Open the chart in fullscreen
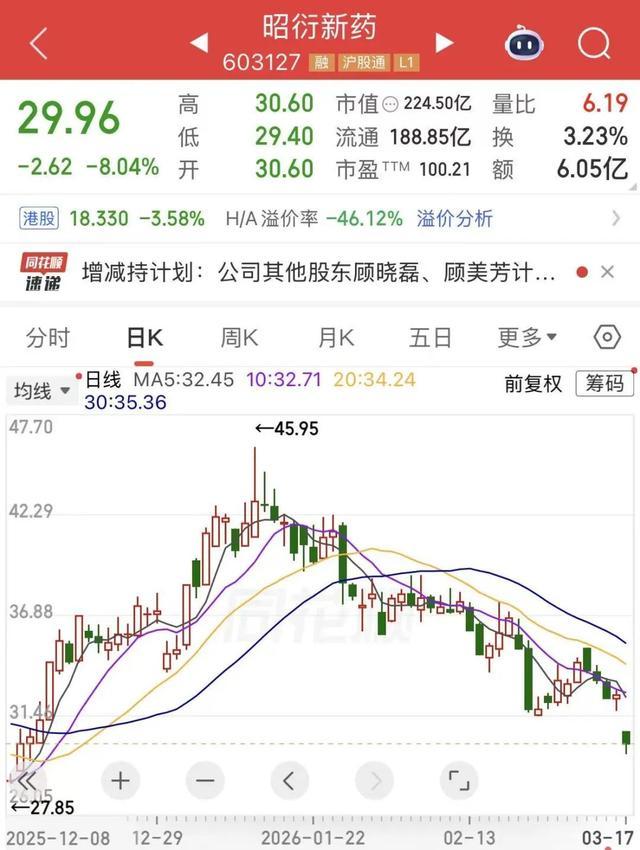Viewport: 640px width, 850px height. click(458, 779)
